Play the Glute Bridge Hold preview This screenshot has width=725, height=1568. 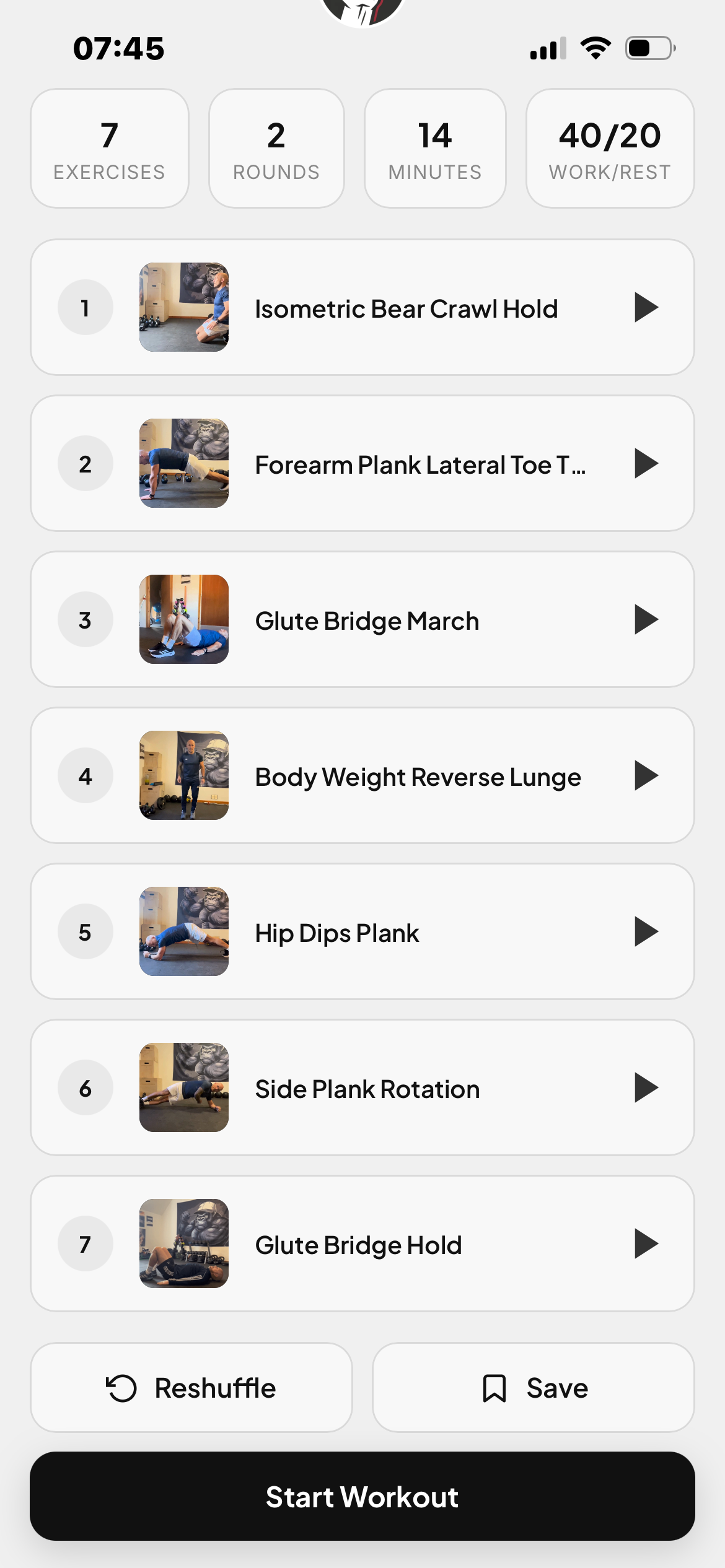pos(645,1245)
